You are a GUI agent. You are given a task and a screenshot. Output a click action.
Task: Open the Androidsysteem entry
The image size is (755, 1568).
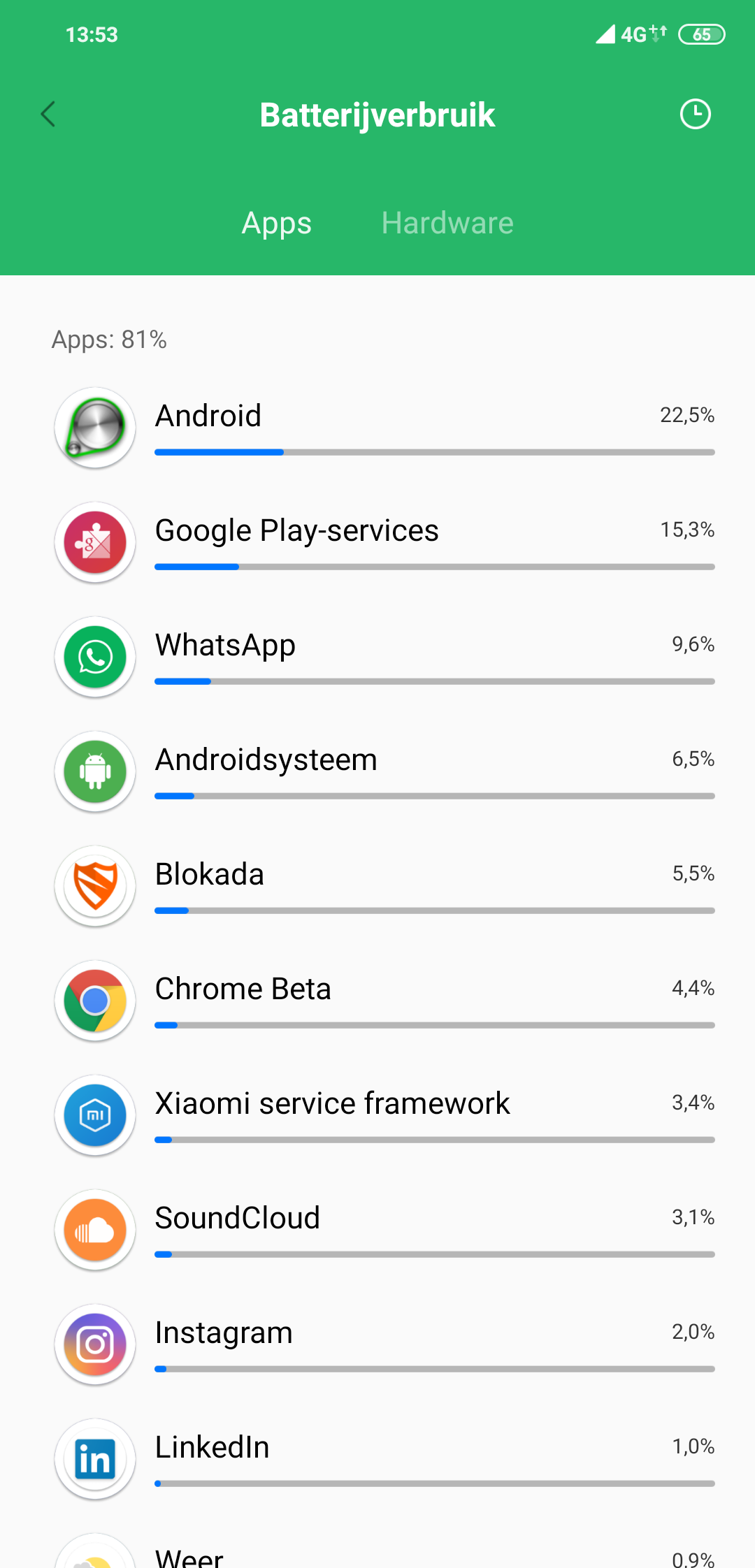(x=377, y=771)
